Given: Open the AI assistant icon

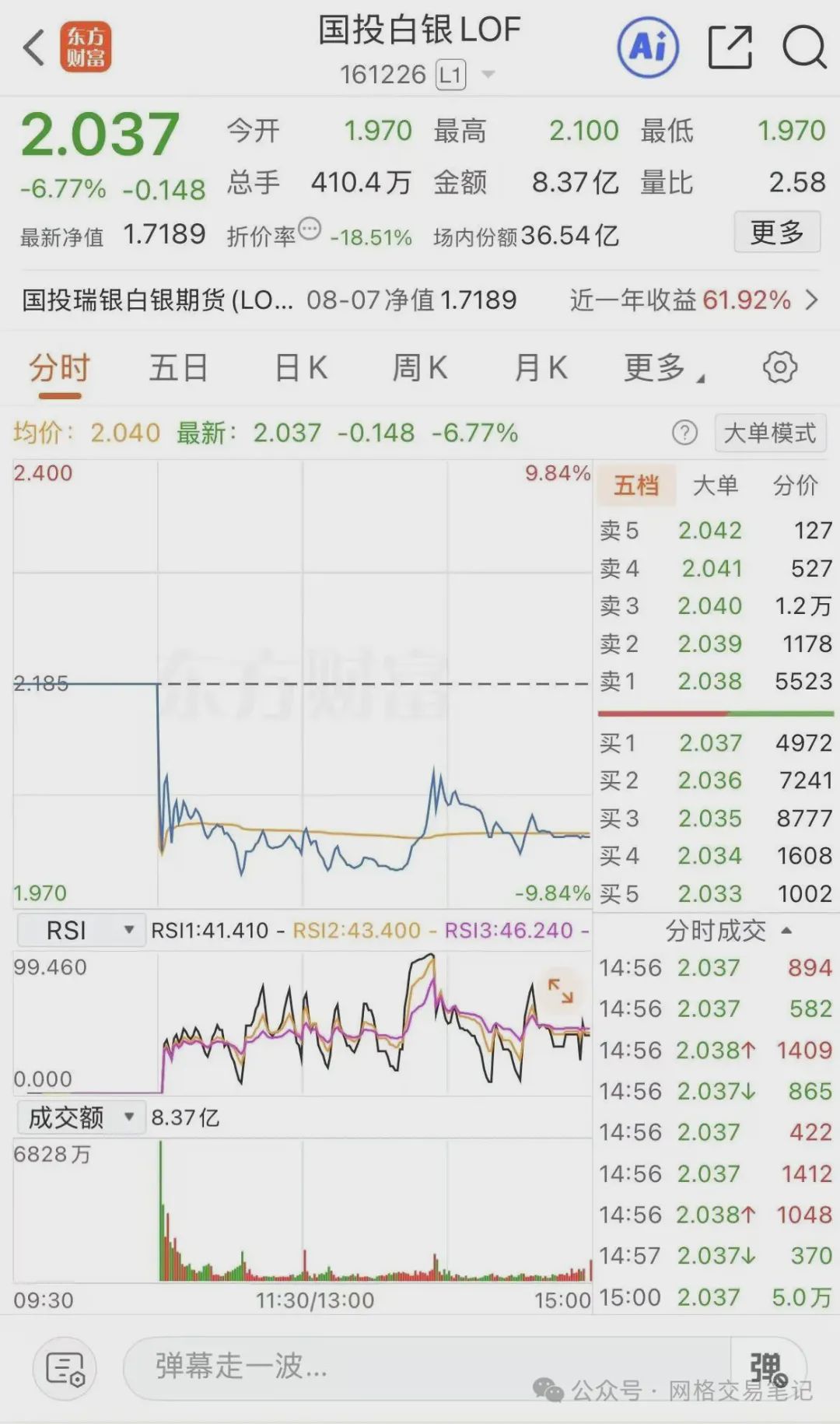Looking at the screenshot, I should pyautogui.click(x=648, y=47).
